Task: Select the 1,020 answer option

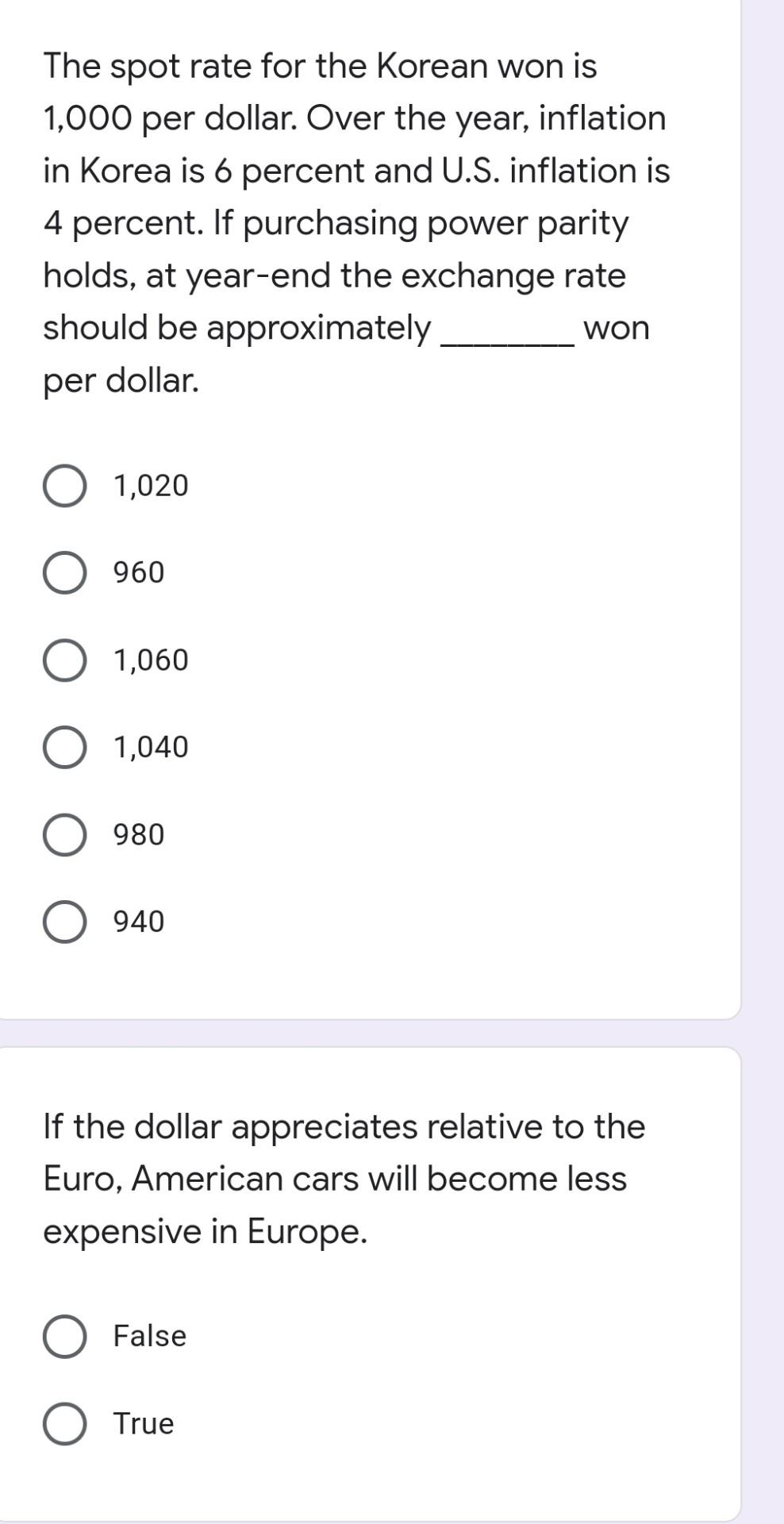Action: pos(65,486)
